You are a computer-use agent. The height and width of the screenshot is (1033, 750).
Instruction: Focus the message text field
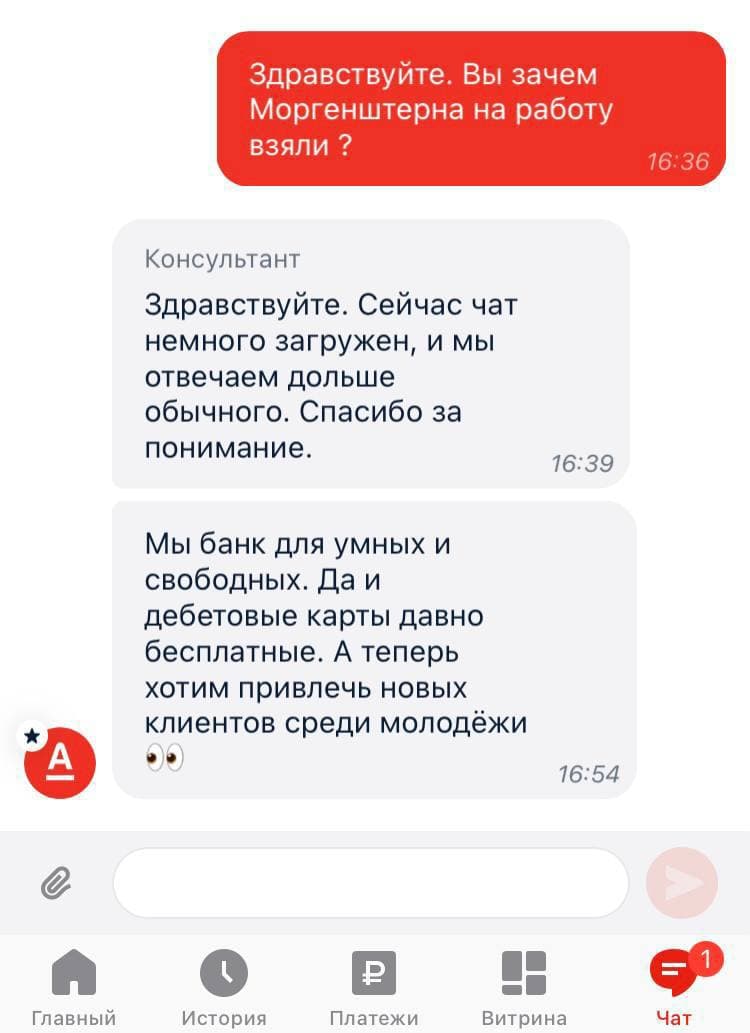[370, 883]
